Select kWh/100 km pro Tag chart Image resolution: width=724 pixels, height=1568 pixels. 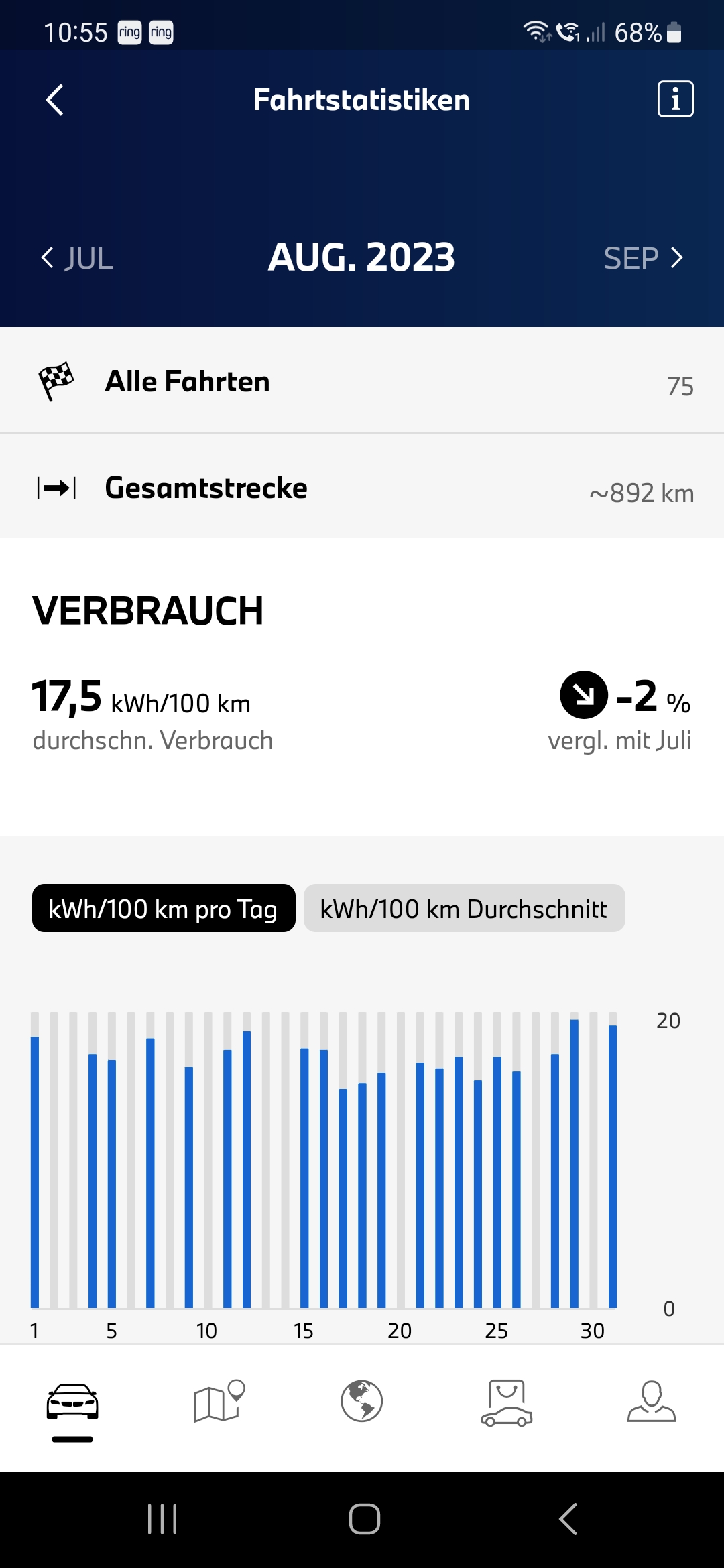tap(164, 909)
